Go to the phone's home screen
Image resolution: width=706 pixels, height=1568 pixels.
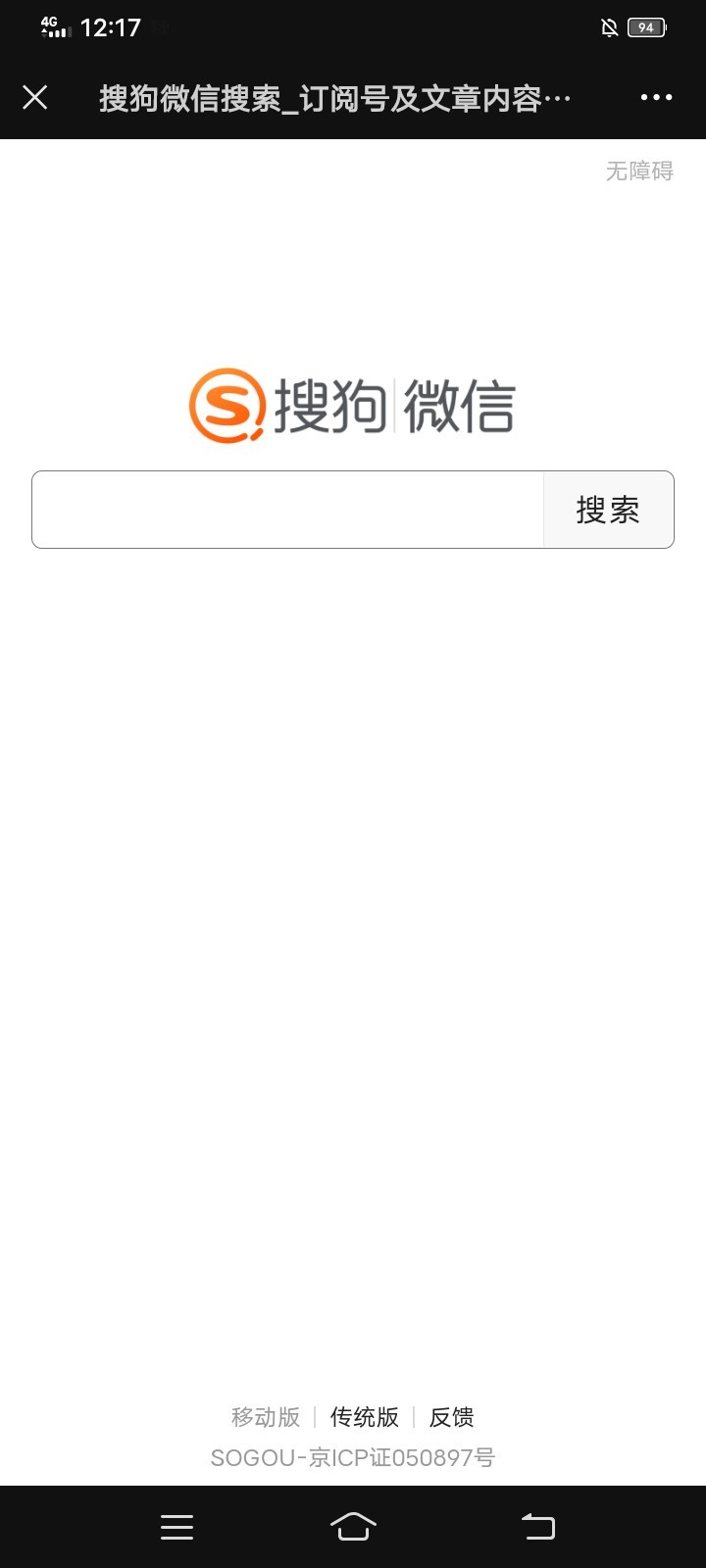click(x=353, y=1527)
